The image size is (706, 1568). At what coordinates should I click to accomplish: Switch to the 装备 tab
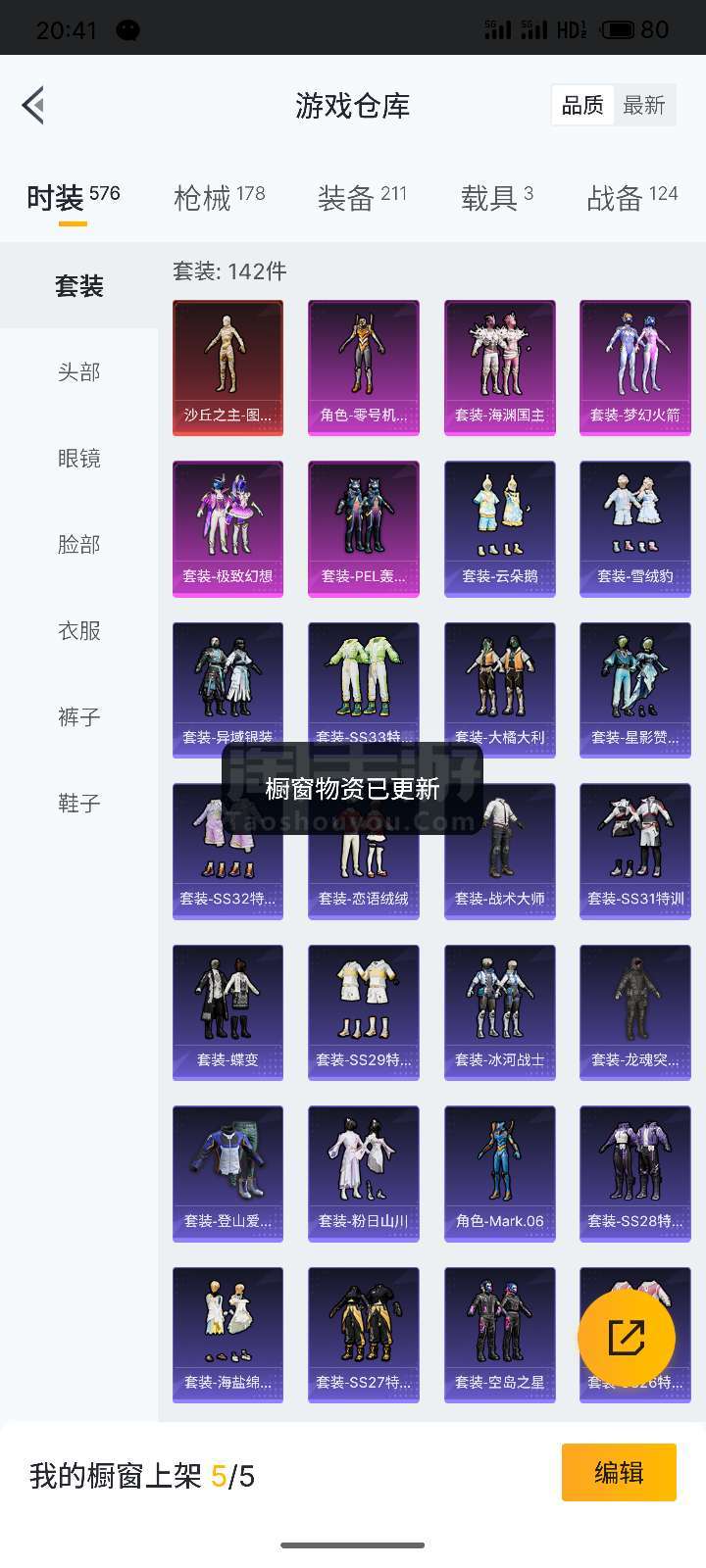pos(362,198)
